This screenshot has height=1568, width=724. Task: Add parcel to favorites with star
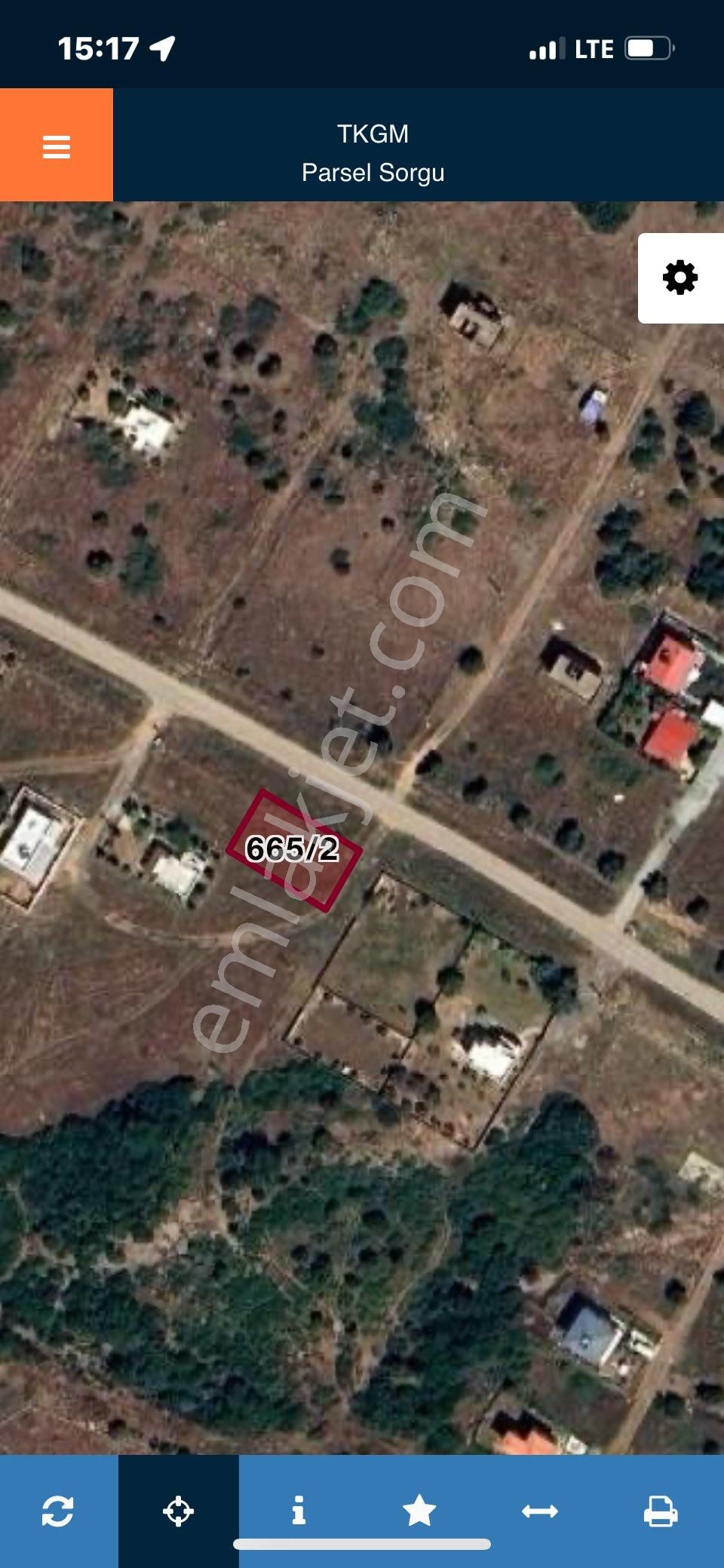pos(419,1511)
